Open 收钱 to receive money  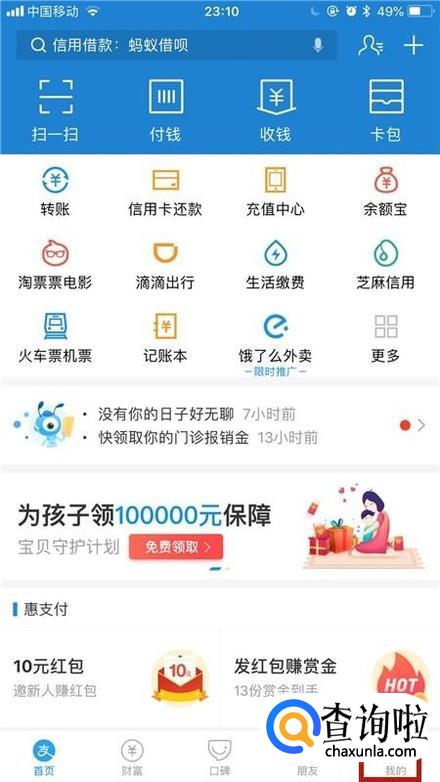coord(276,110)
